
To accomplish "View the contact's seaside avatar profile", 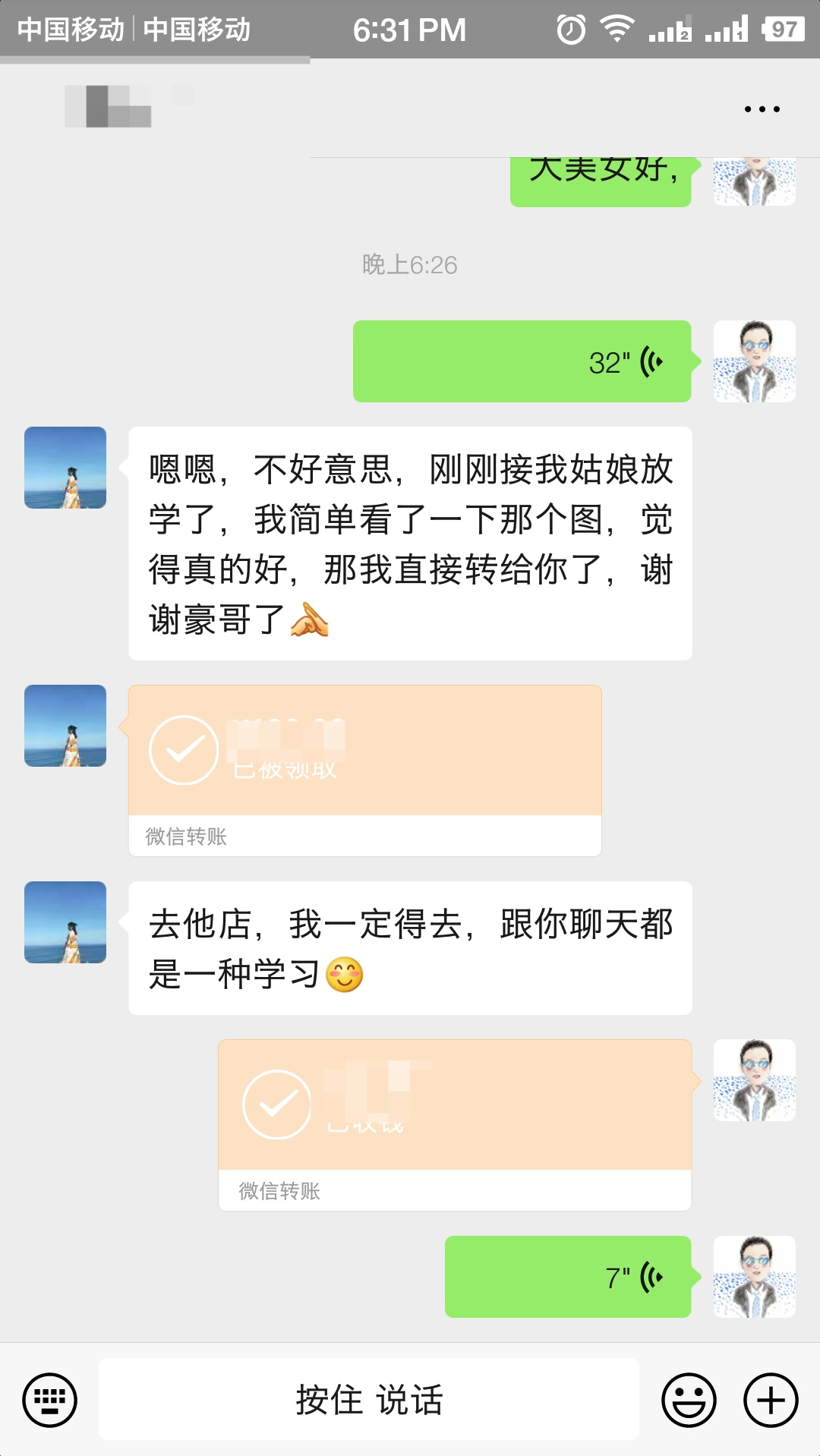I will click(65, 468).
